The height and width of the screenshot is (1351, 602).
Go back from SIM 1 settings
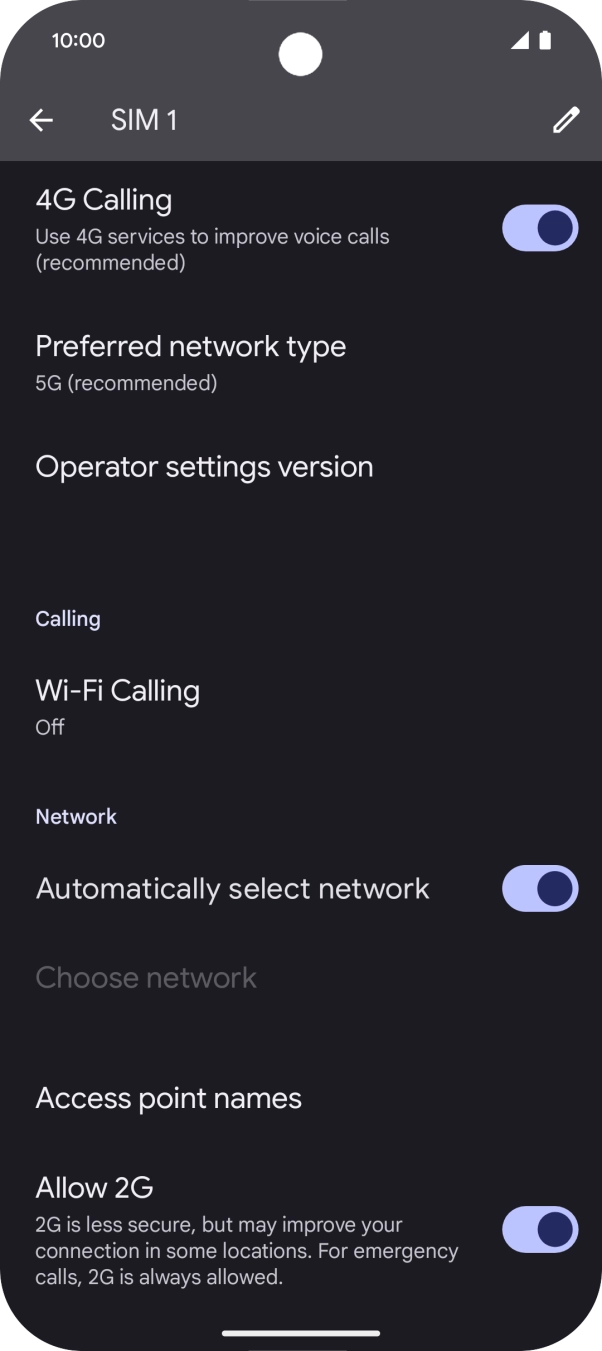pyautogui.click(x=41, y=121)
